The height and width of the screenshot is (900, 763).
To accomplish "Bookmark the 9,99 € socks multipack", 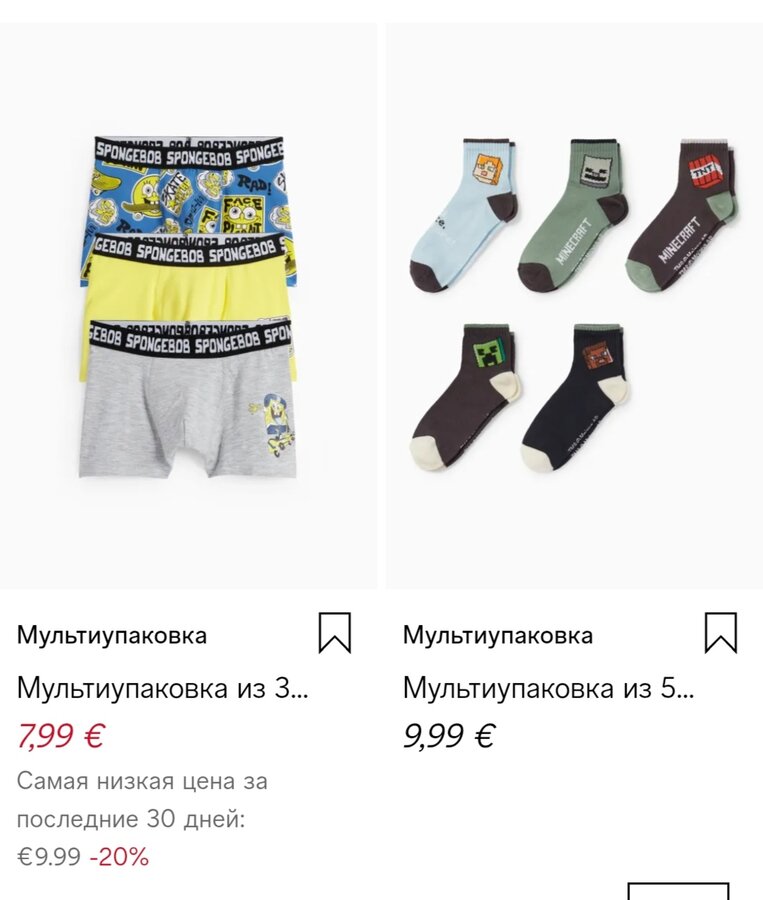I will (720, 633).
